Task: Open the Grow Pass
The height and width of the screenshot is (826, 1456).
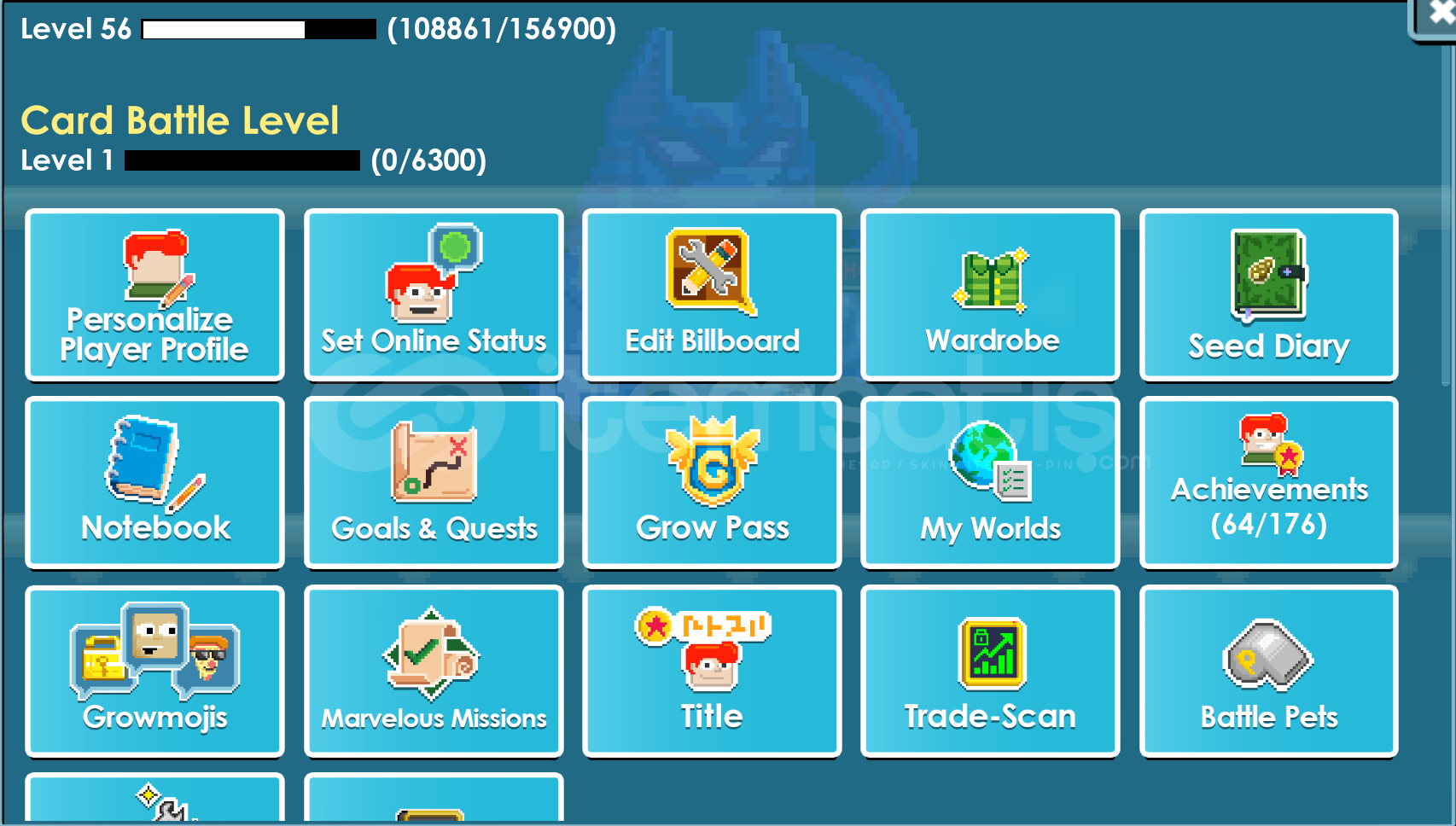Action: coord(712,483)
